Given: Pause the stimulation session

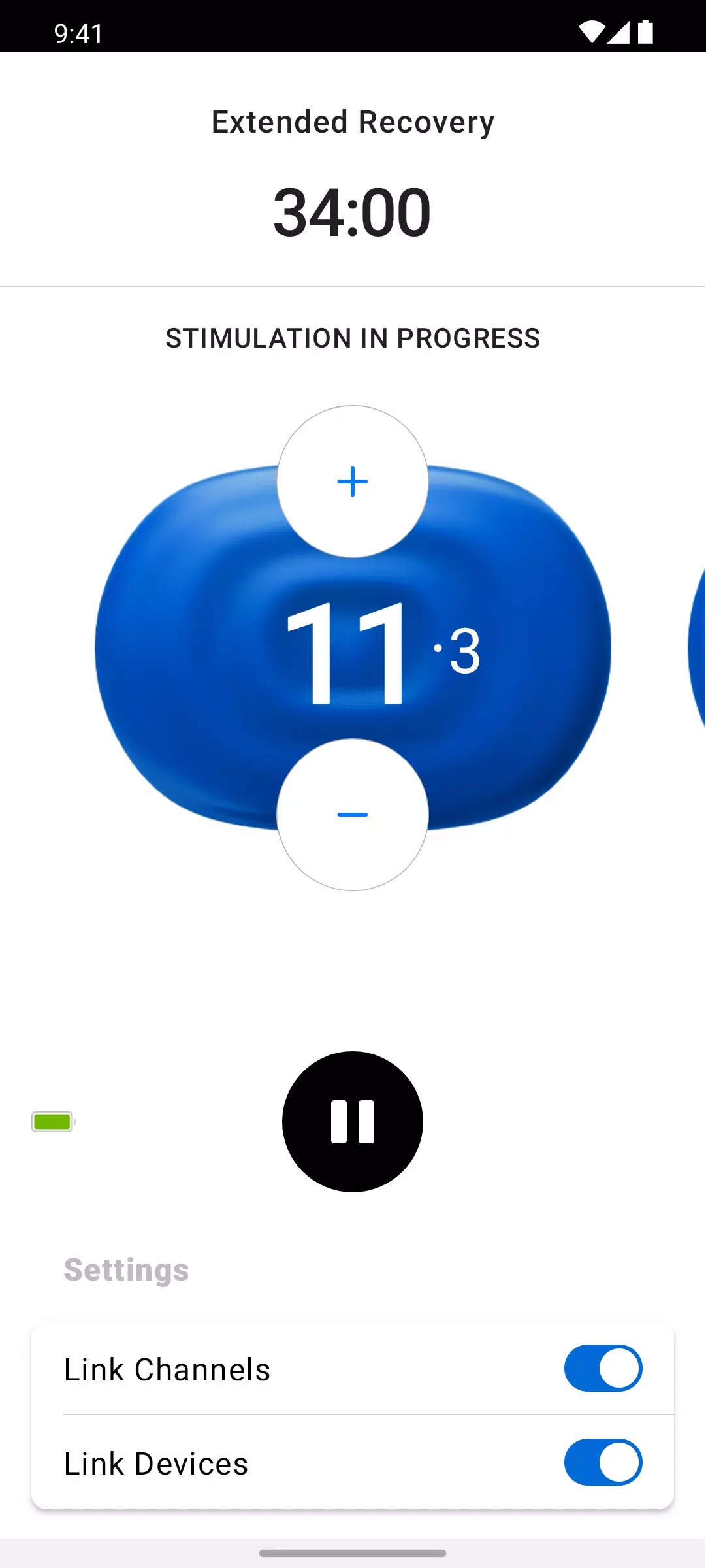Looking at the screenshot, I should pyautogui.click(x=353, y=1122).
